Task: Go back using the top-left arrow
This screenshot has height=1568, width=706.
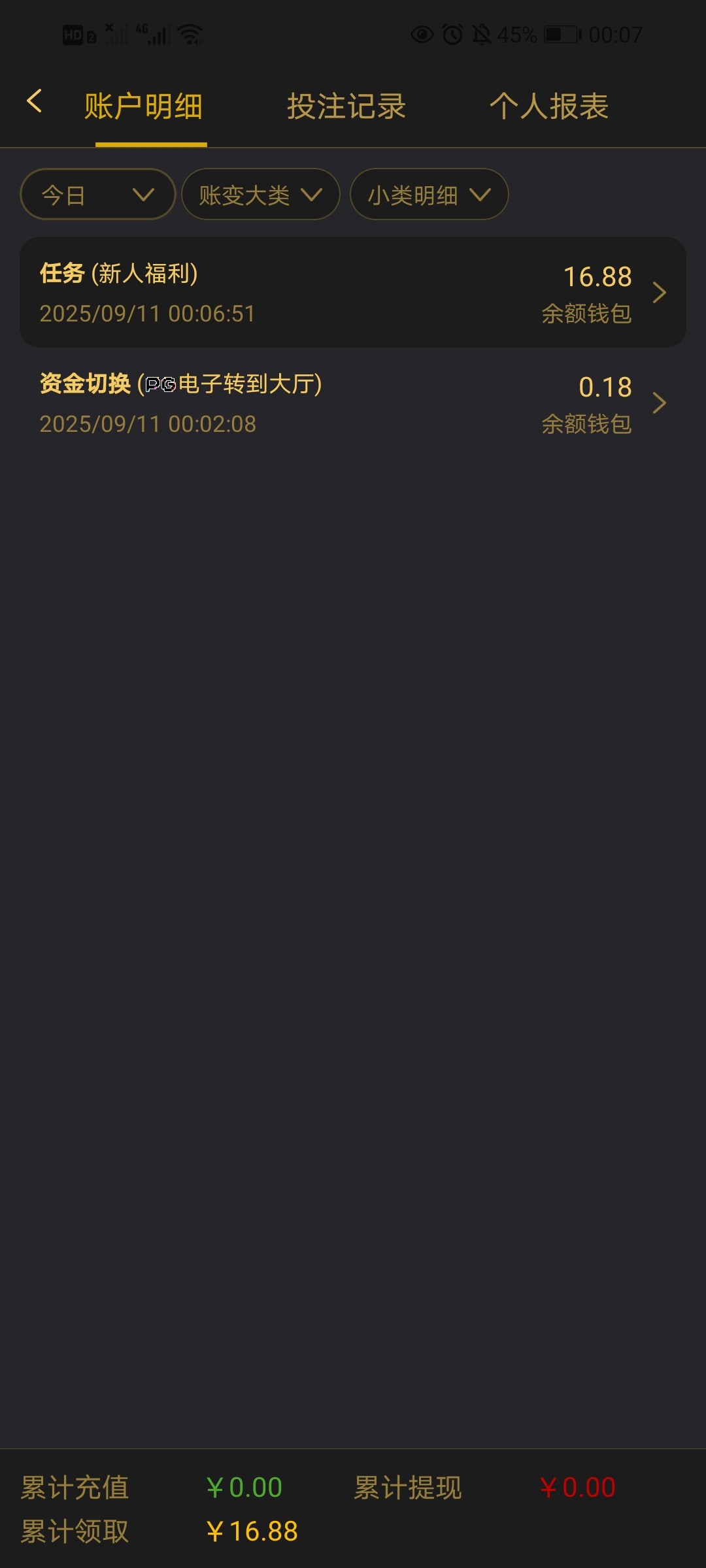Action: click(x=35, y=102)
